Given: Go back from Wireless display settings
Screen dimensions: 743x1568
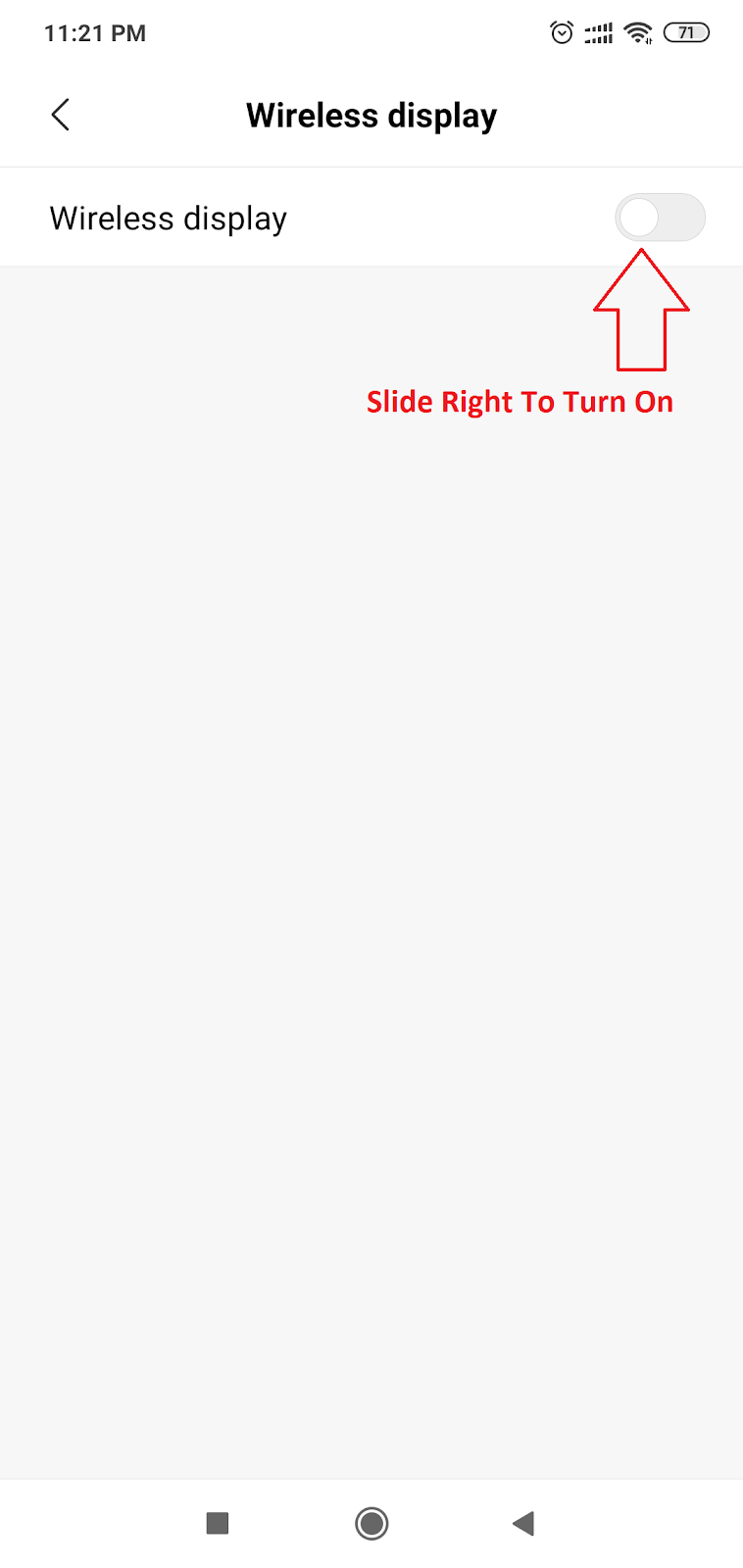Looking at the screenshot, I should pos(61,115).
